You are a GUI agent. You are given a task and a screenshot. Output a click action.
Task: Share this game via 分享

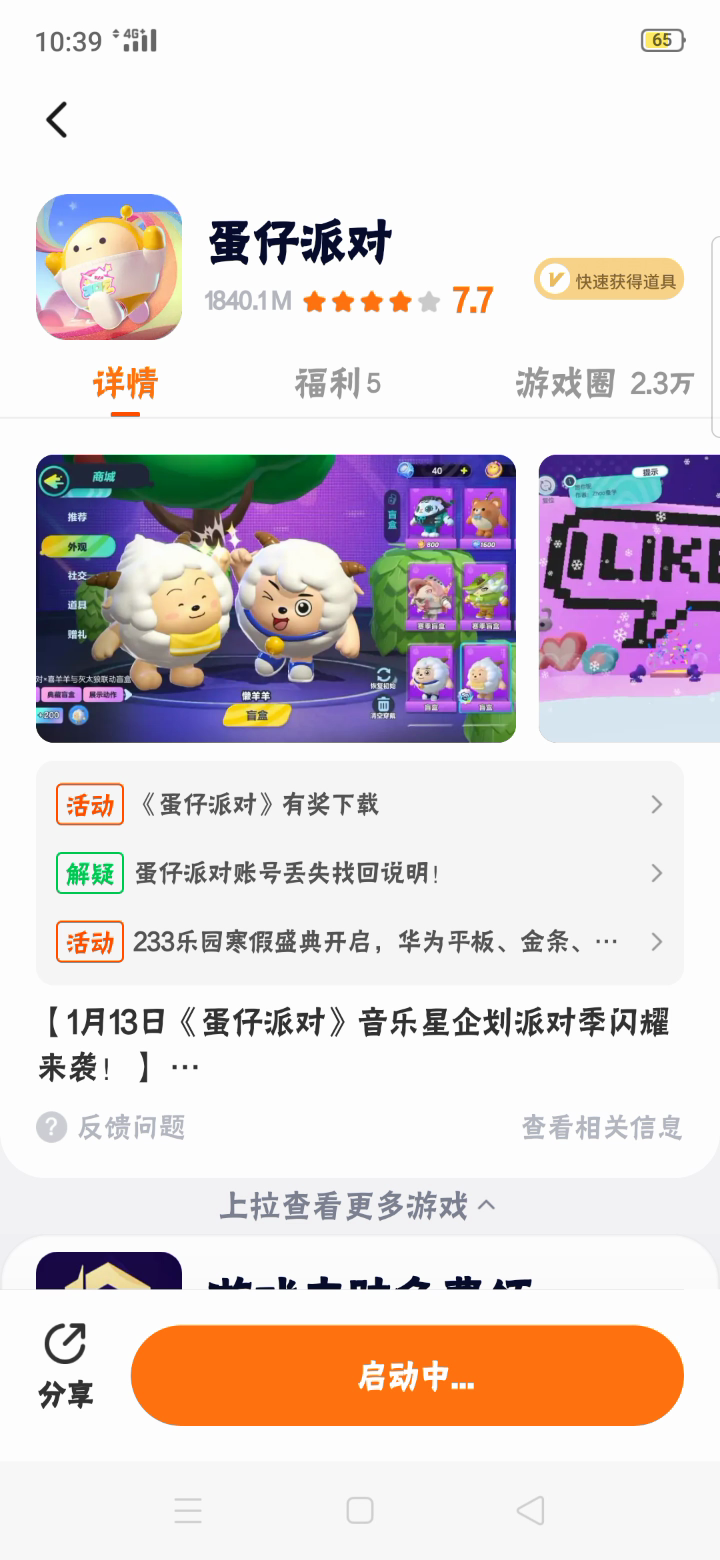[x=66, y=1365]
